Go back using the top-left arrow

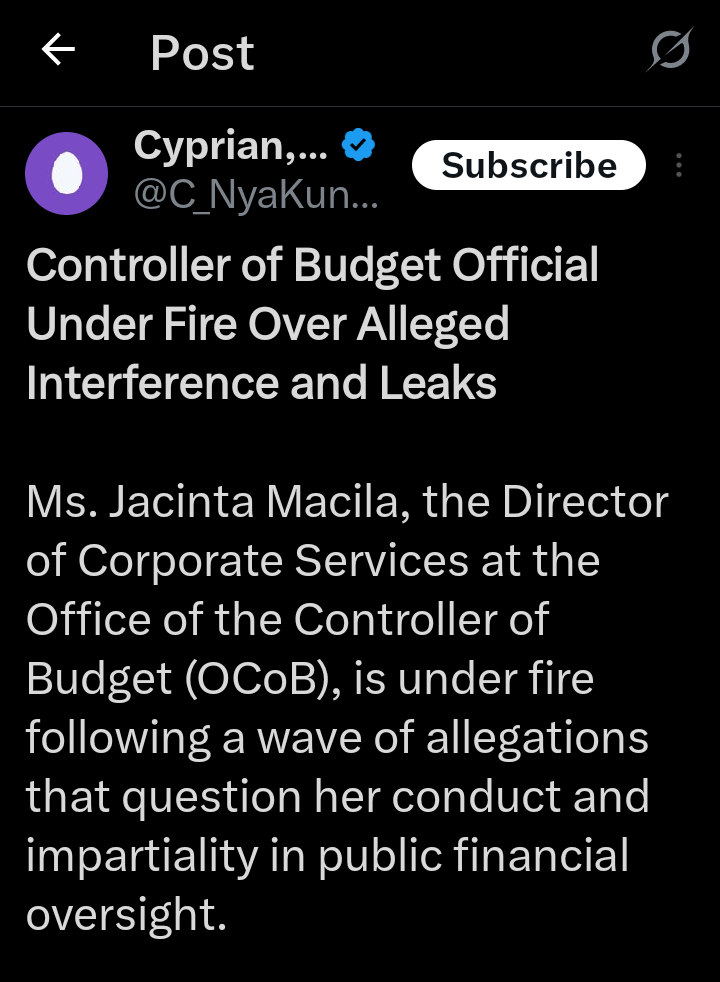coord(58,51)
